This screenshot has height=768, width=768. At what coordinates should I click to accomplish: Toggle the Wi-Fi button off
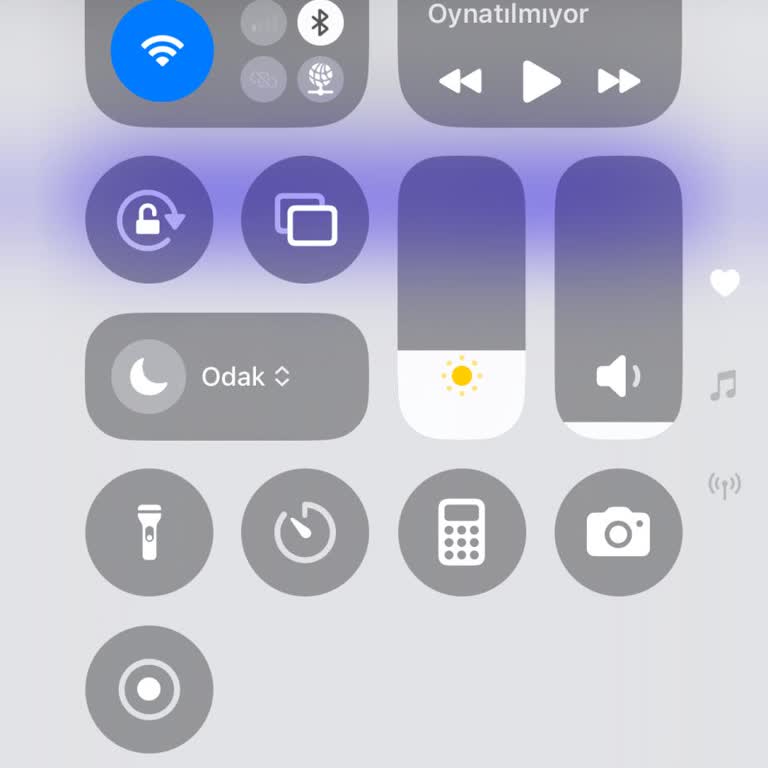coord(162,52)
